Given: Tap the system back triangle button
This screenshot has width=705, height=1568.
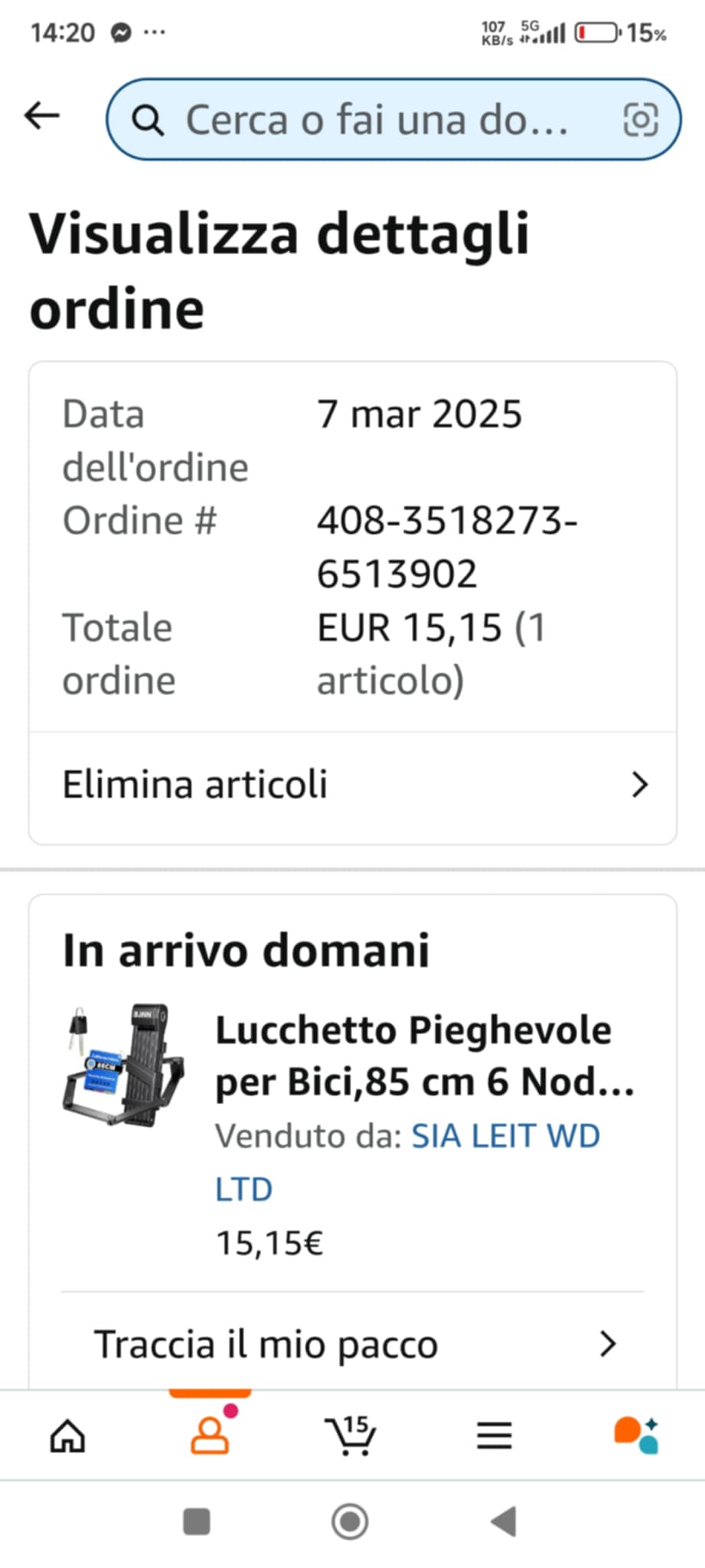Looking at the screenshot, I should pos(504,1522).
